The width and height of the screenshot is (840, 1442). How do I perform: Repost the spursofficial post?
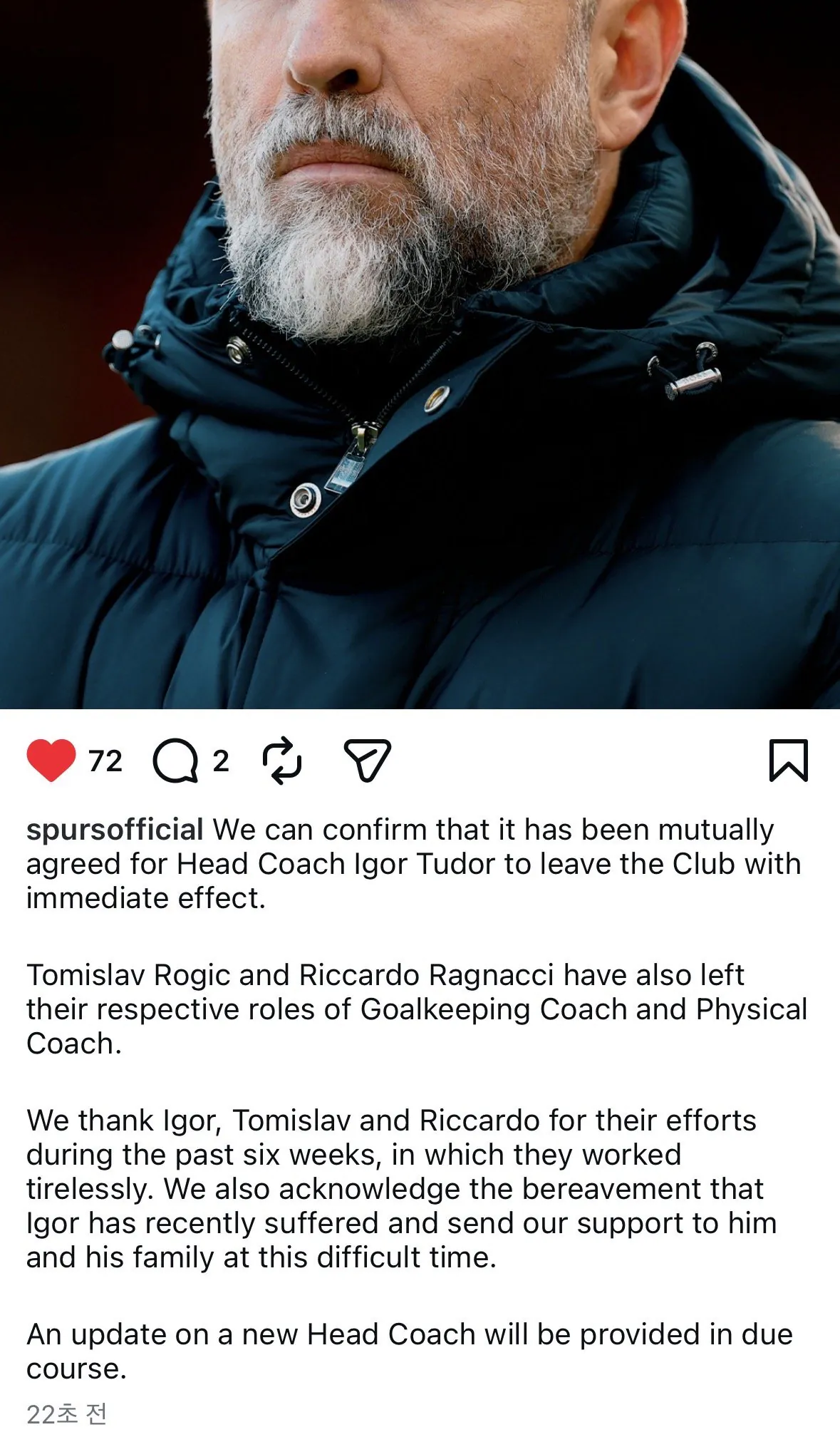tap(282, 761)
